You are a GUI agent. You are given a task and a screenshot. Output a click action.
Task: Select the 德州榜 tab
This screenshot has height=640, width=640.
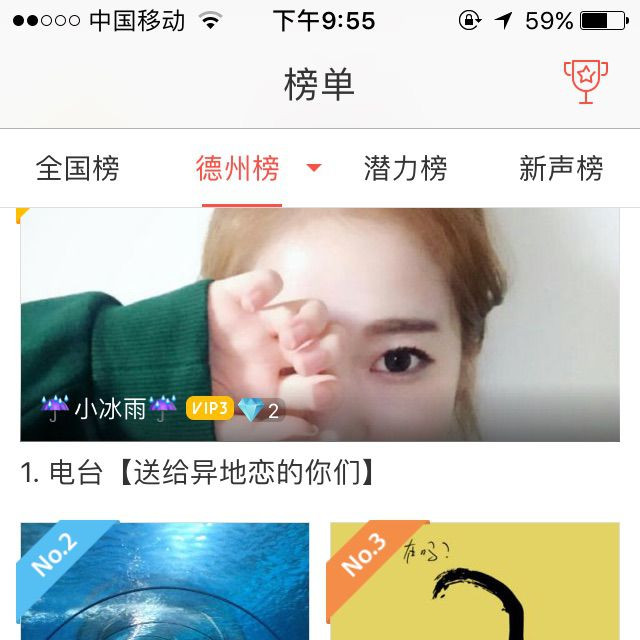pyautogui.click(x=238, y=169)
